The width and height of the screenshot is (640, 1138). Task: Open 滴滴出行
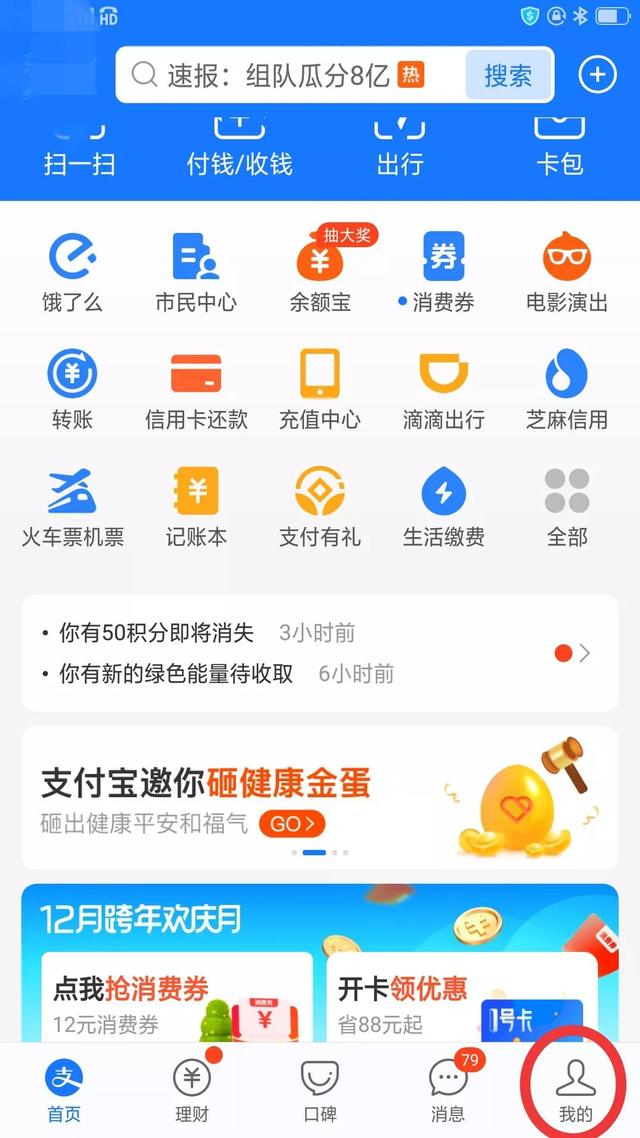point(443,390)
